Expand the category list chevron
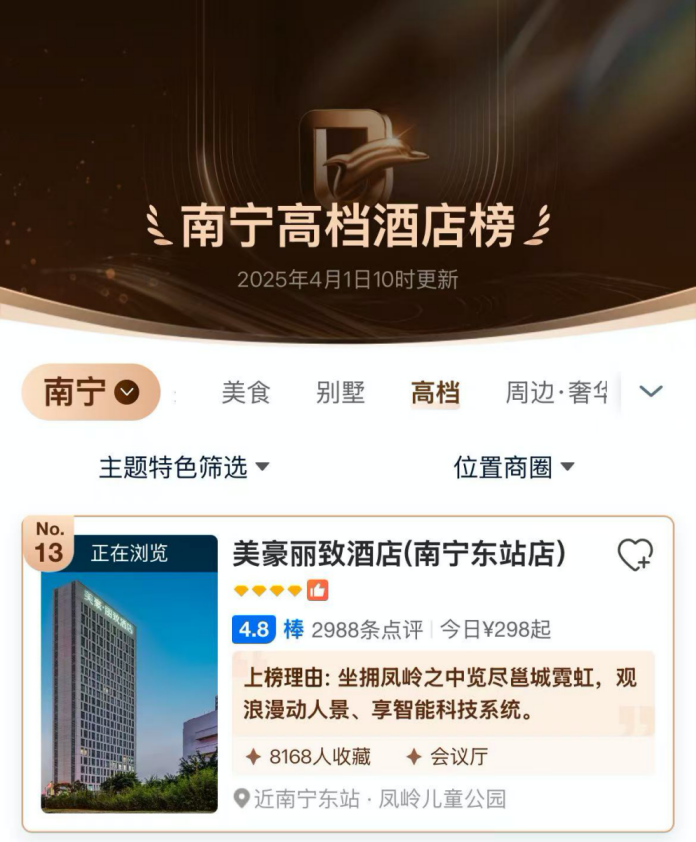The image size is (696, 842). (x=651, y=391)
